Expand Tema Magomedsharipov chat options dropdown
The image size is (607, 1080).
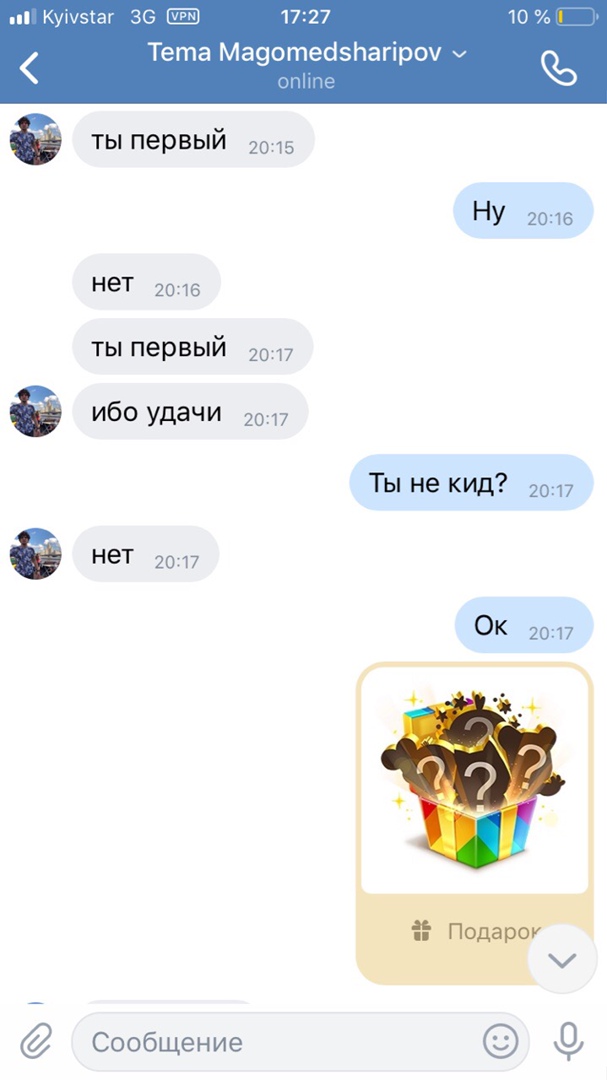click(459, 54)
